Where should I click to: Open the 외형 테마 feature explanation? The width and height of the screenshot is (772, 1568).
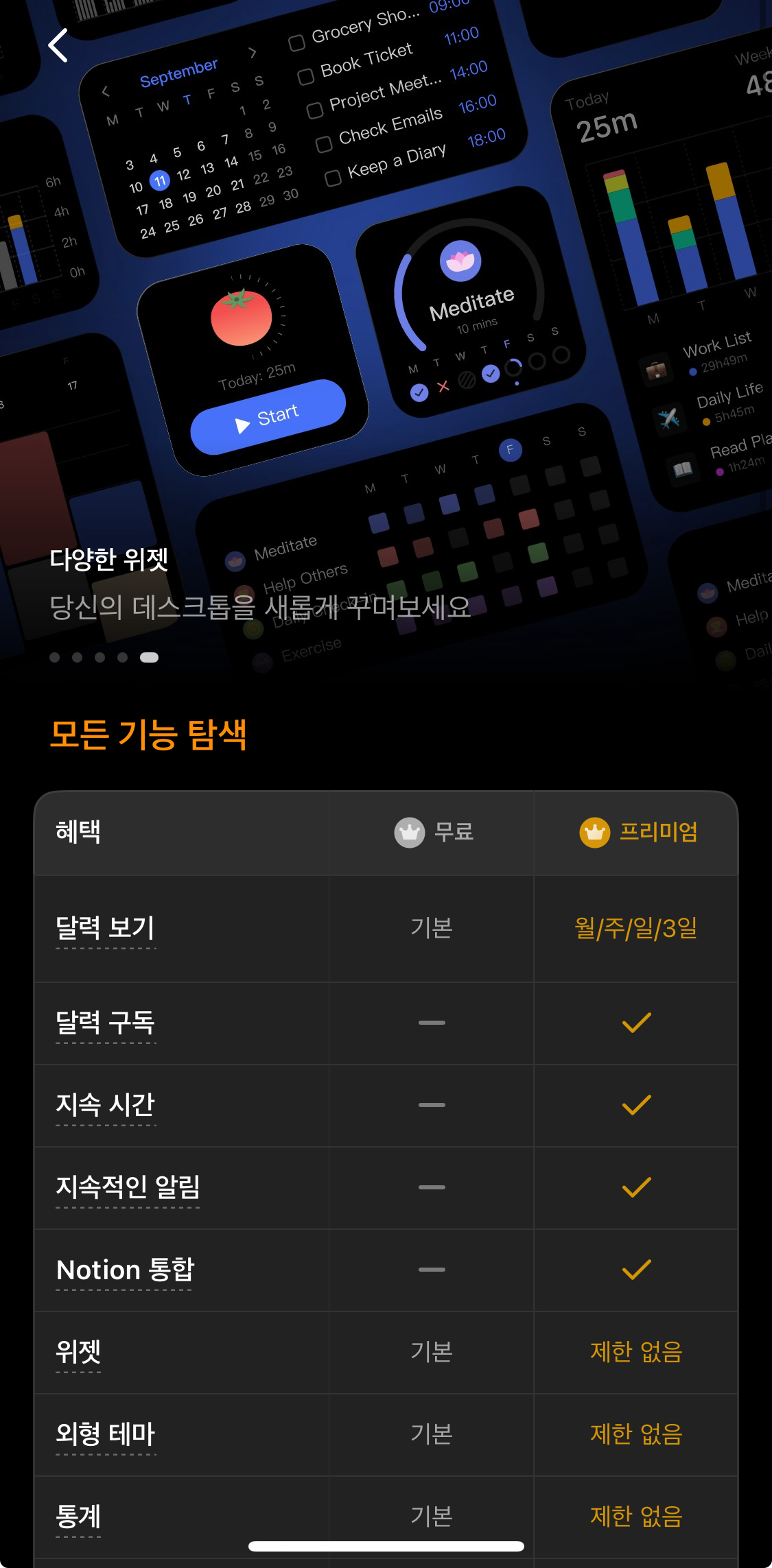(x=106, y=1434)
